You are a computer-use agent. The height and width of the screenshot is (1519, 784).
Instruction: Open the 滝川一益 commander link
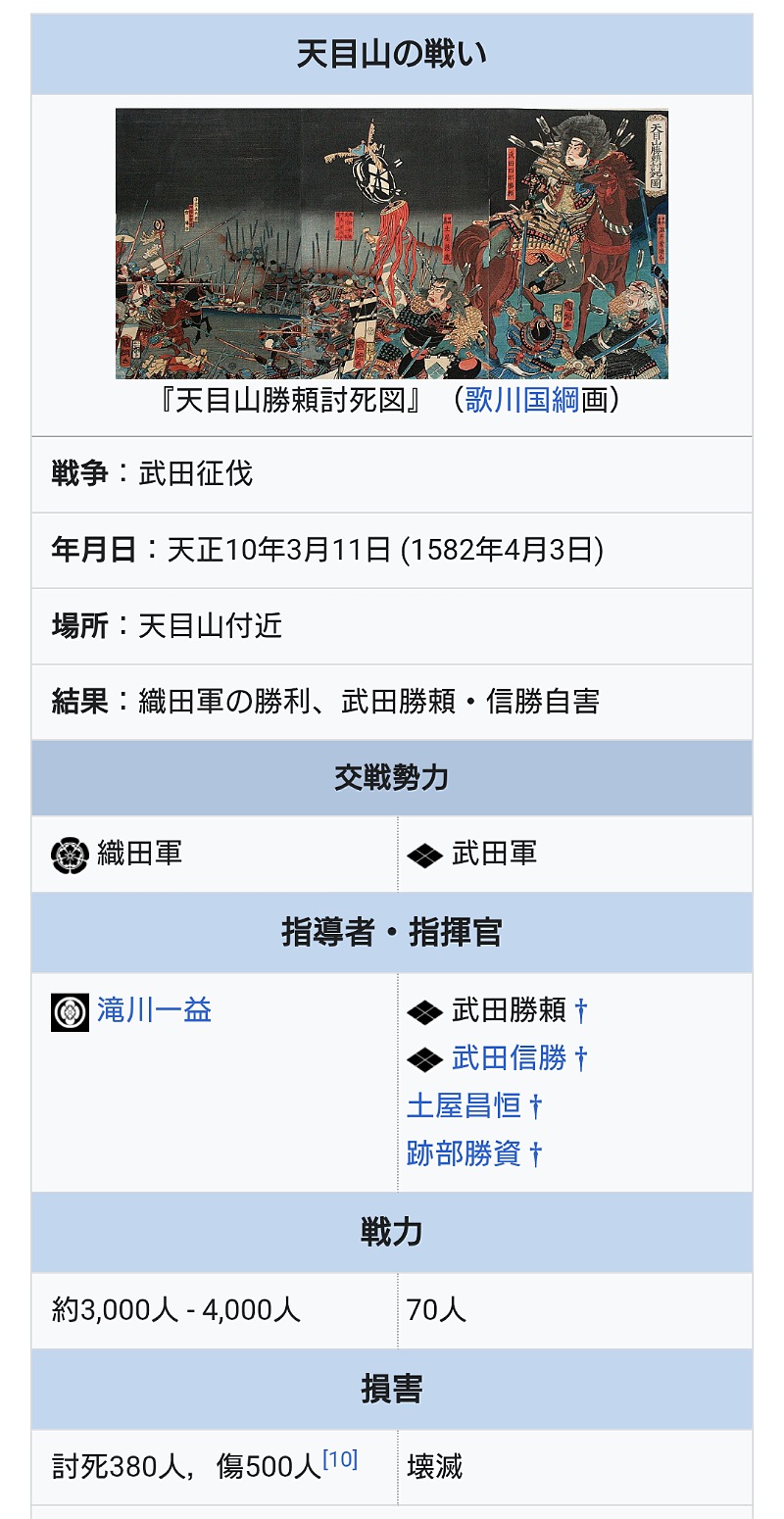point(154,1010)
